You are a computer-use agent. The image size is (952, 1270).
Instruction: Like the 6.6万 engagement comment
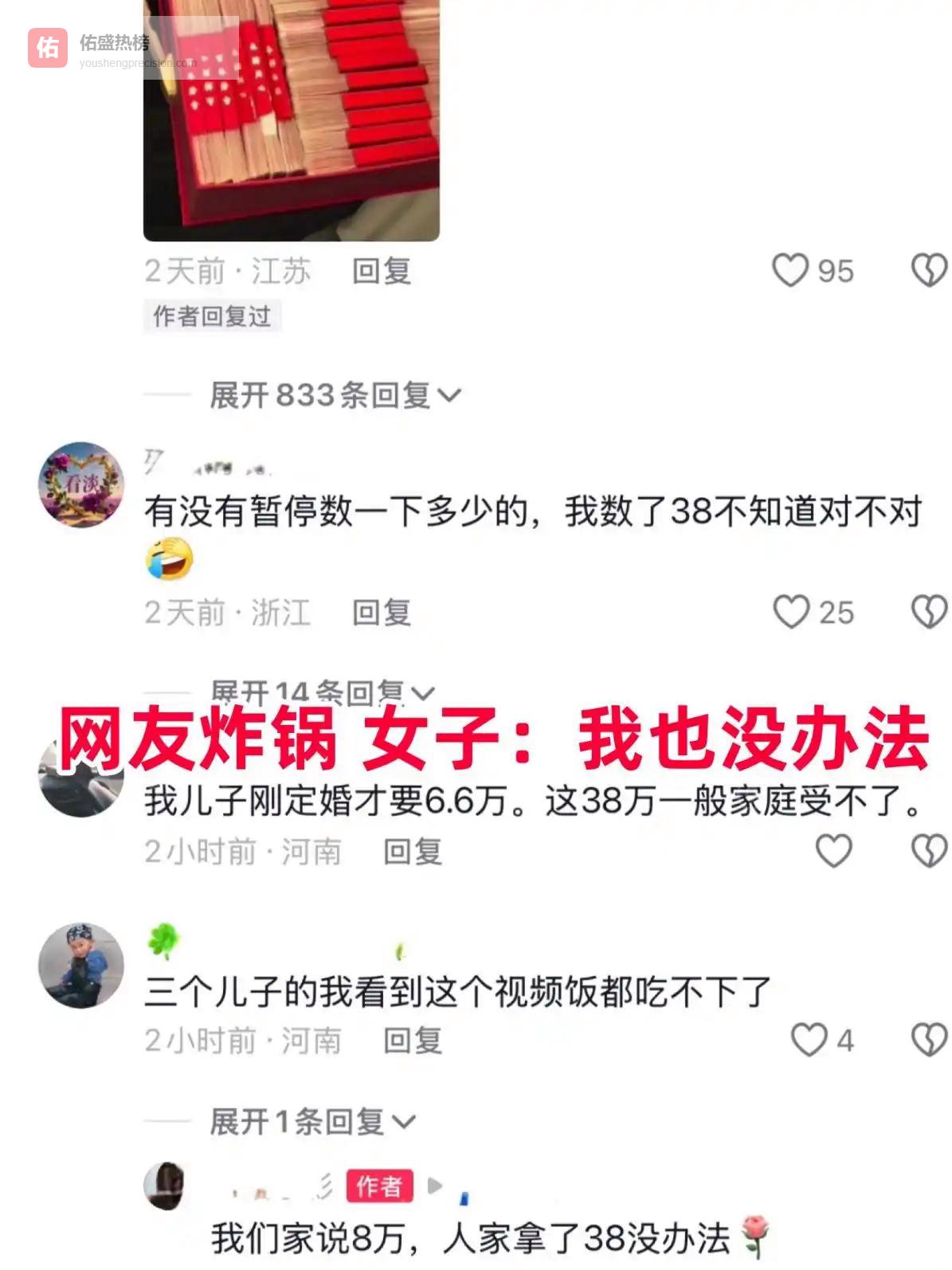(833, 851)
